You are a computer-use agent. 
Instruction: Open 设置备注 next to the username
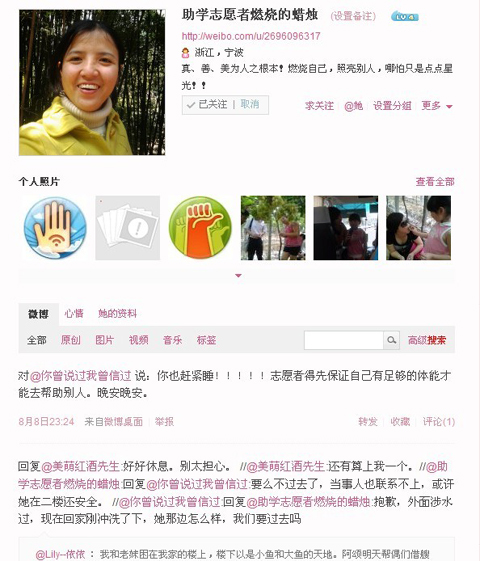click(x=353, y=16)
